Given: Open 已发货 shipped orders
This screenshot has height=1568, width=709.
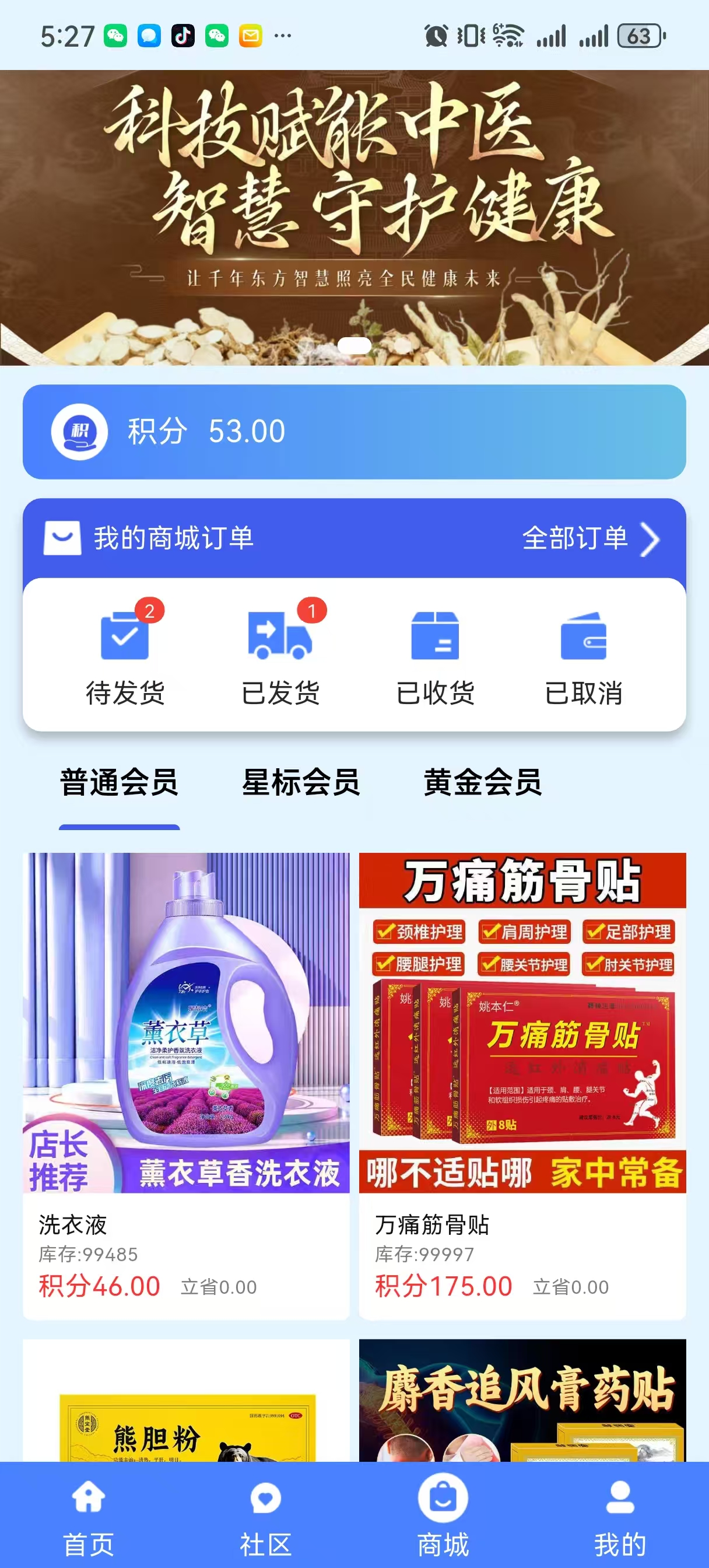Looking at the screenshot, I should click(280, 657).
